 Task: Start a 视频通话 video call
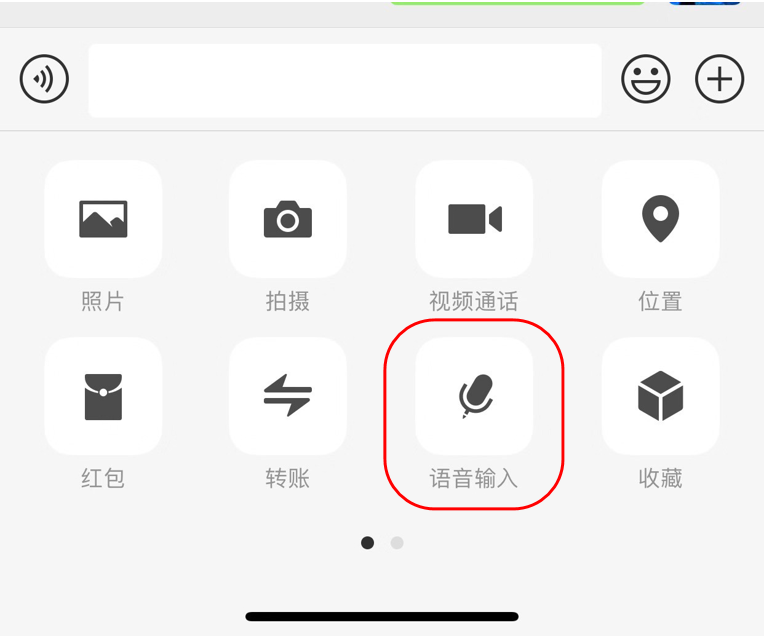point(474,219)
